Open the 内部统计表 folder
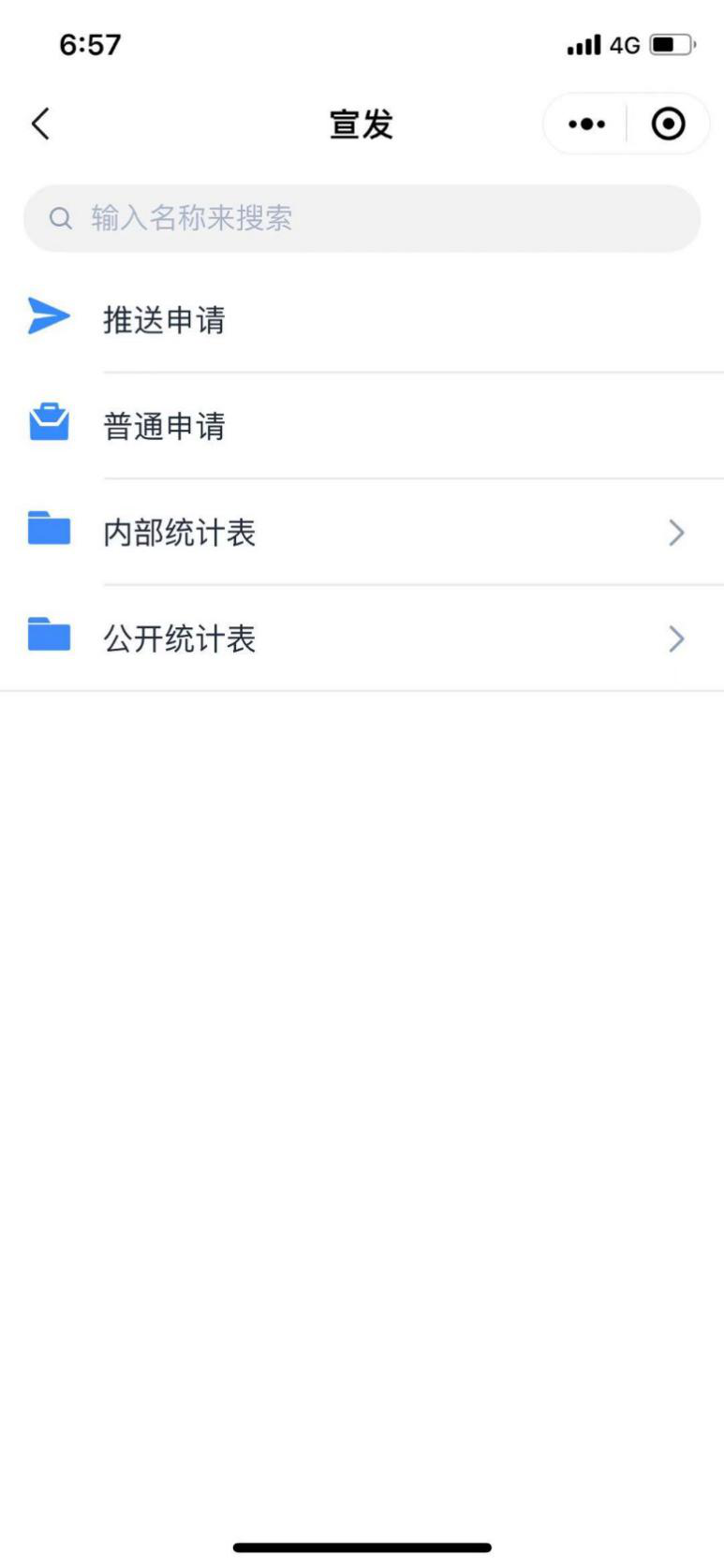724x1568 pixels. (180, 533)
